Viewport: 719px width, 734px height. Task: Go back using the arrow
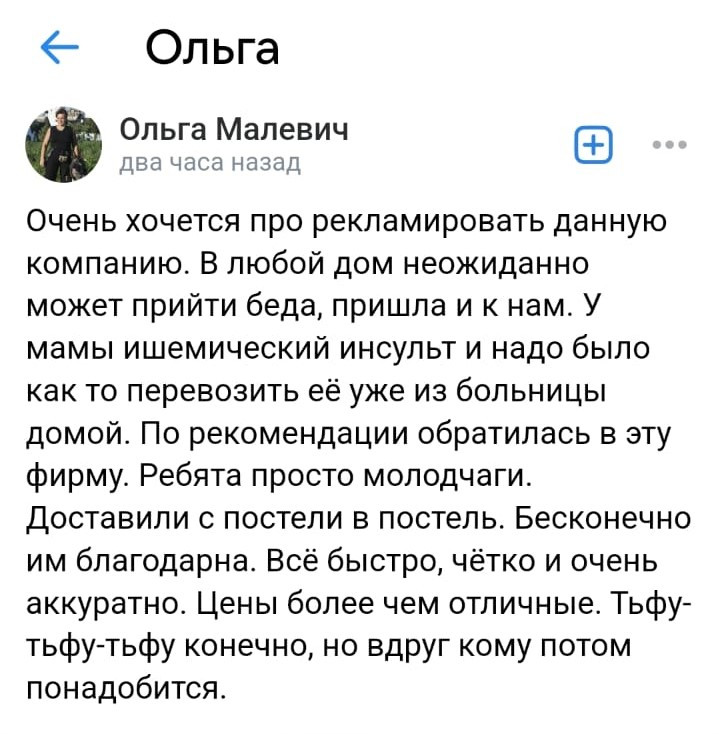(x=58, y=47)
